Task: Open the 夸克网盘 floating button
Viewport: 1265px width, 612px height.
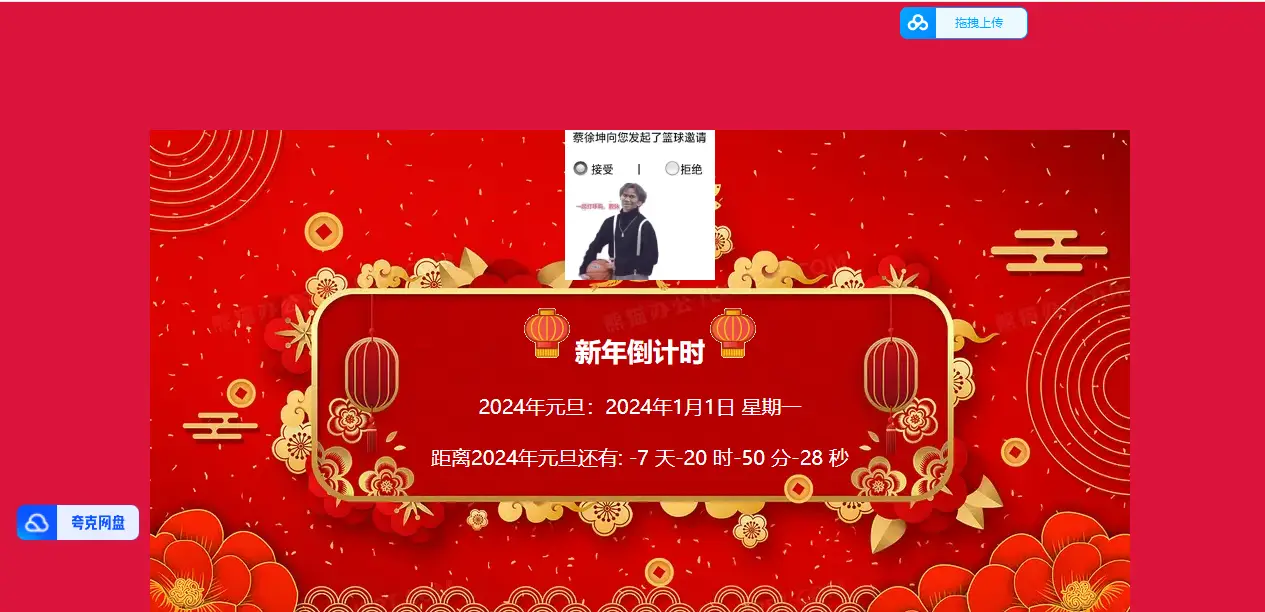Action: pos(78,522)
